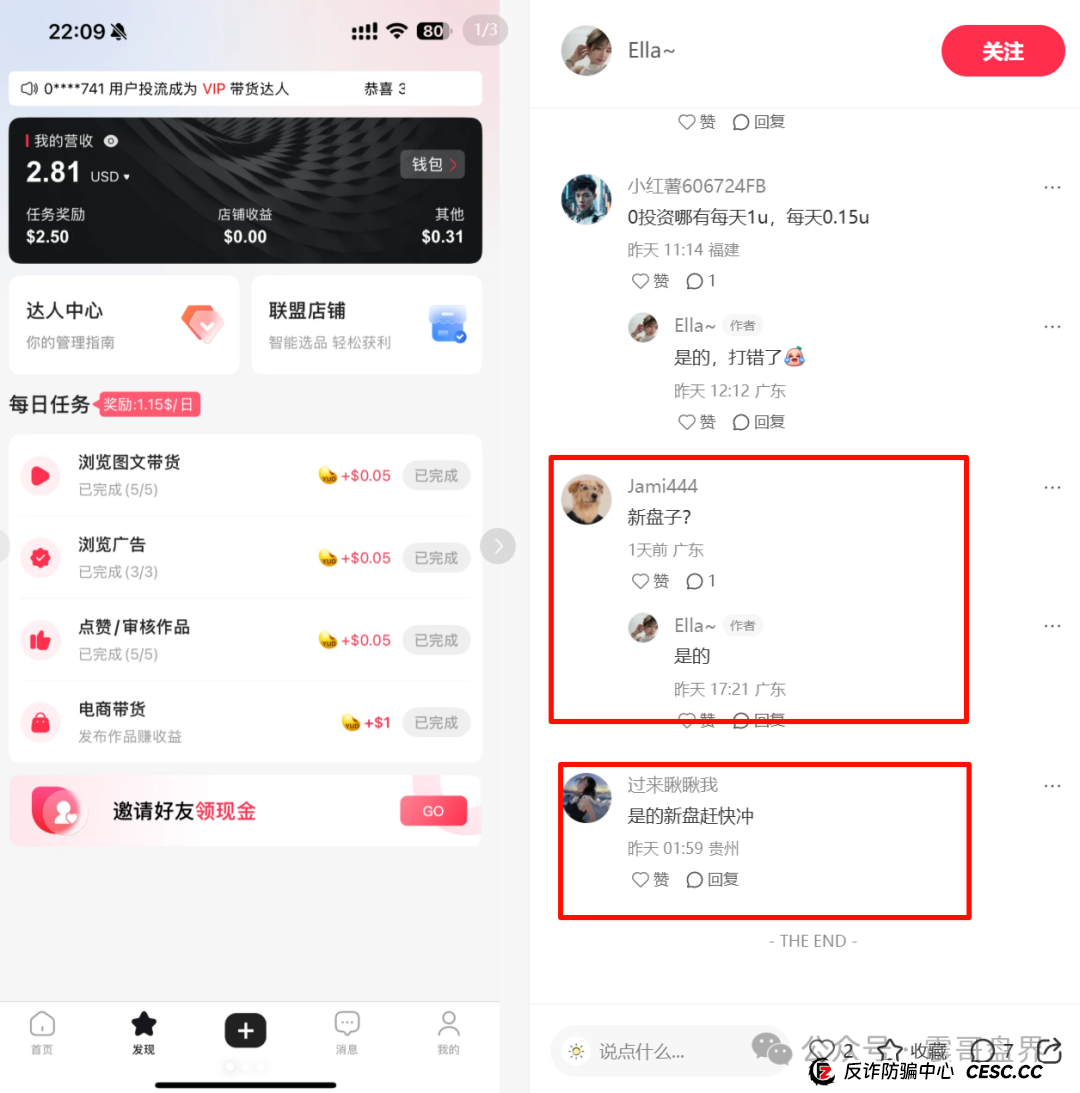Like the comment by 小红薯606724FB
Image resolution: width=1080 pixels, height=1093 pixels.
coord(650,281)
